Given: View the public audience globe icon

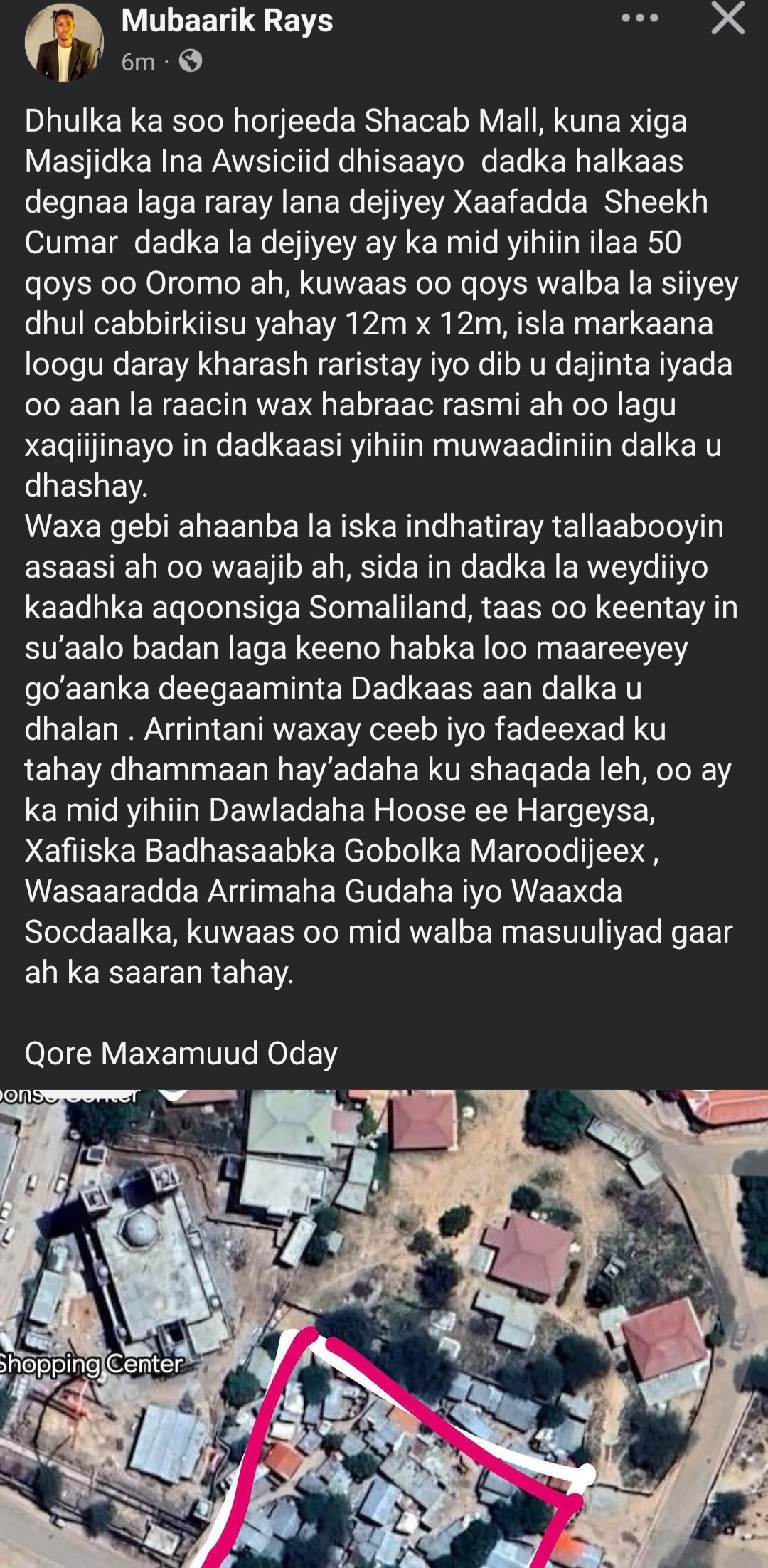Looking at the screenshot, I should point(190,61).
